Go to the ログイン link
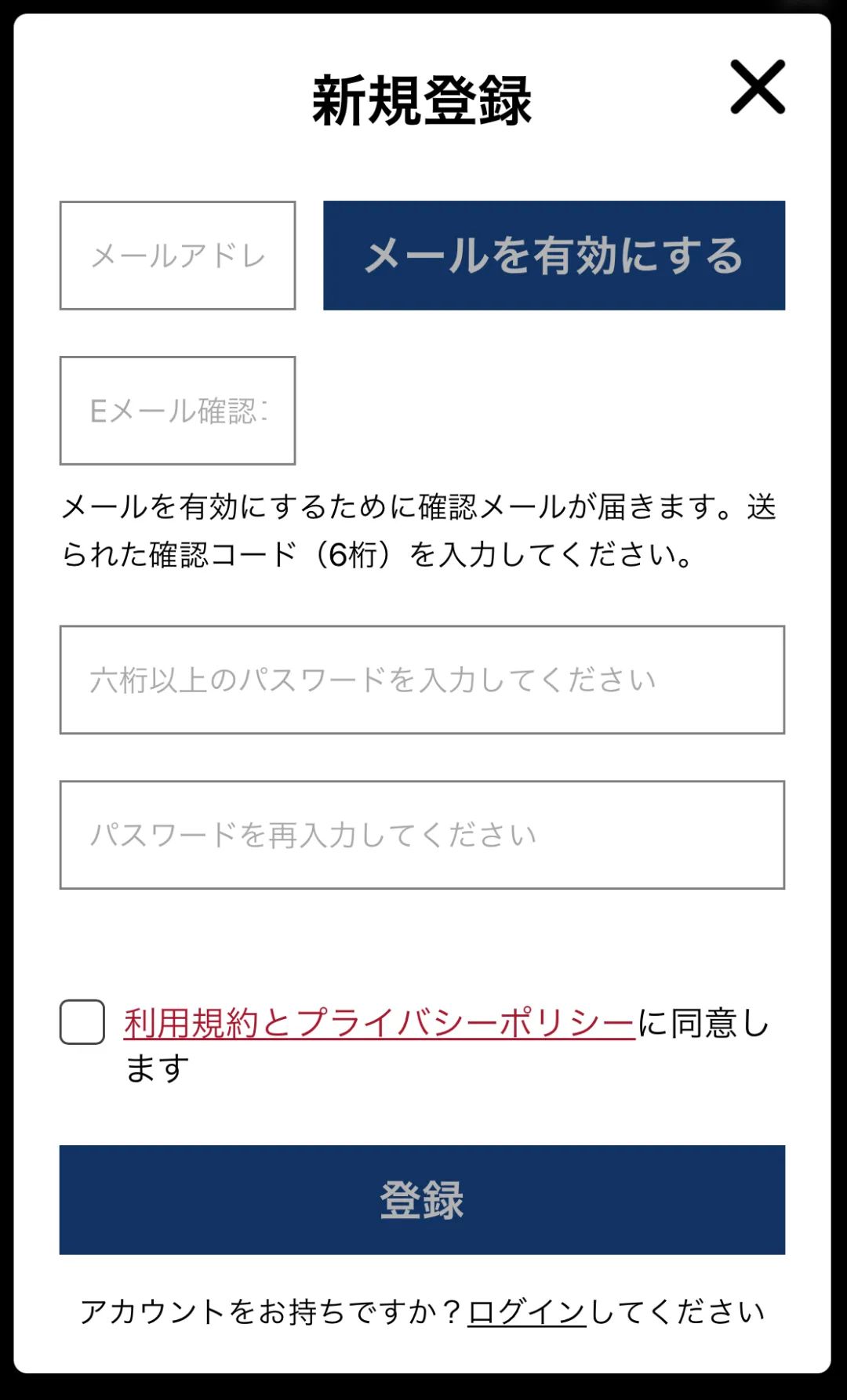Viewport: 847px width, 1400px height. click(x=526, y=1311)
